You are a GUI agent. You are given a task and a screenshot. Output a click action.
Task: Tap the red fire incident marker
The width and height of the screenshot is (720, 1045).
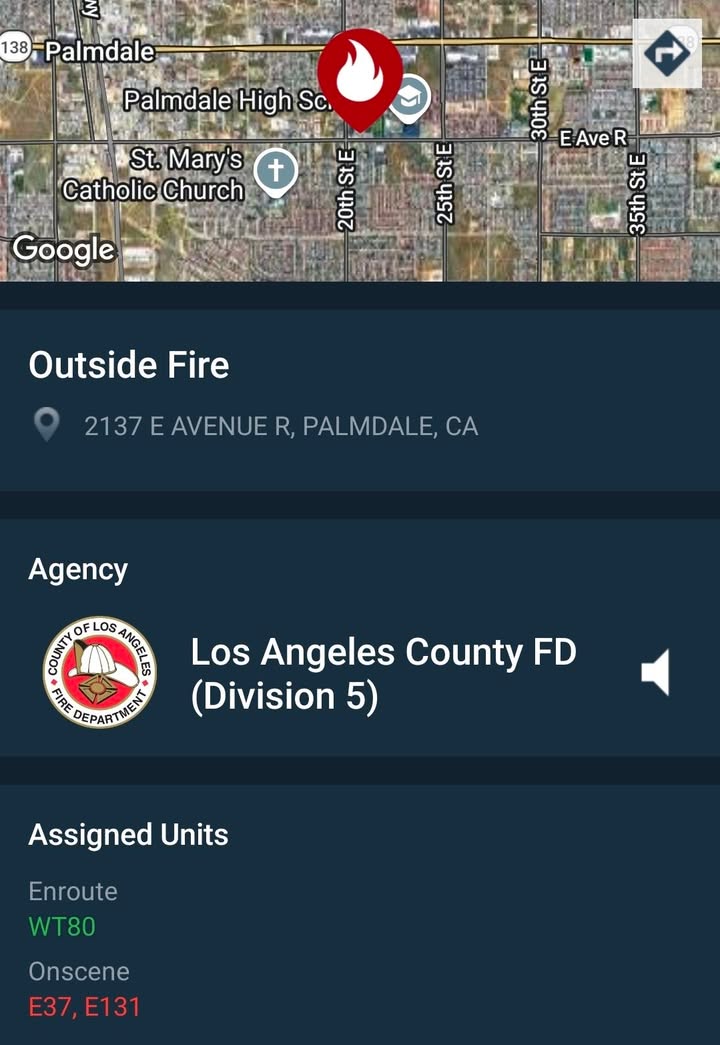pyautogui.click(x=360, y=79)
